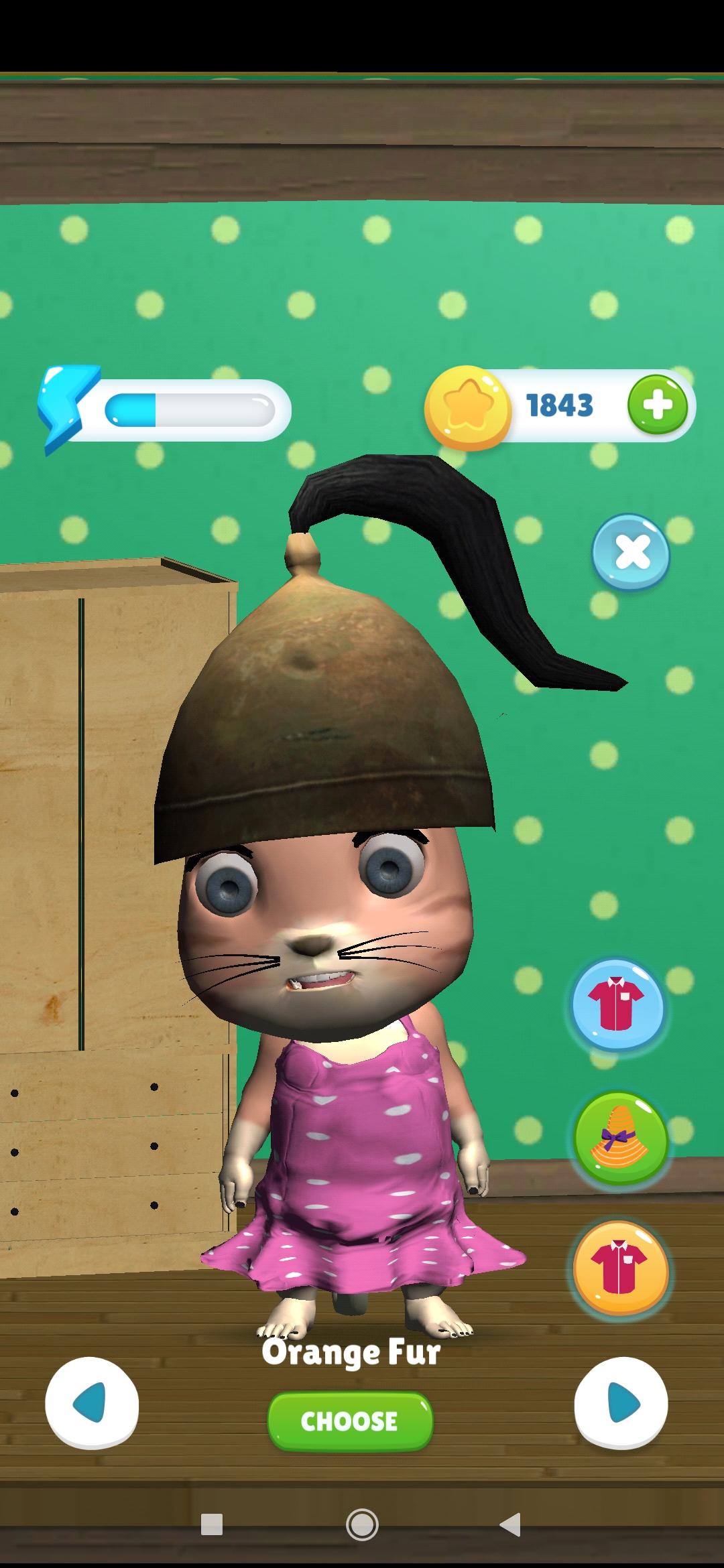Tap the green CHOOSE button
The height and width of the screenshot is (1568, 724).
[x=350, y=1421]
